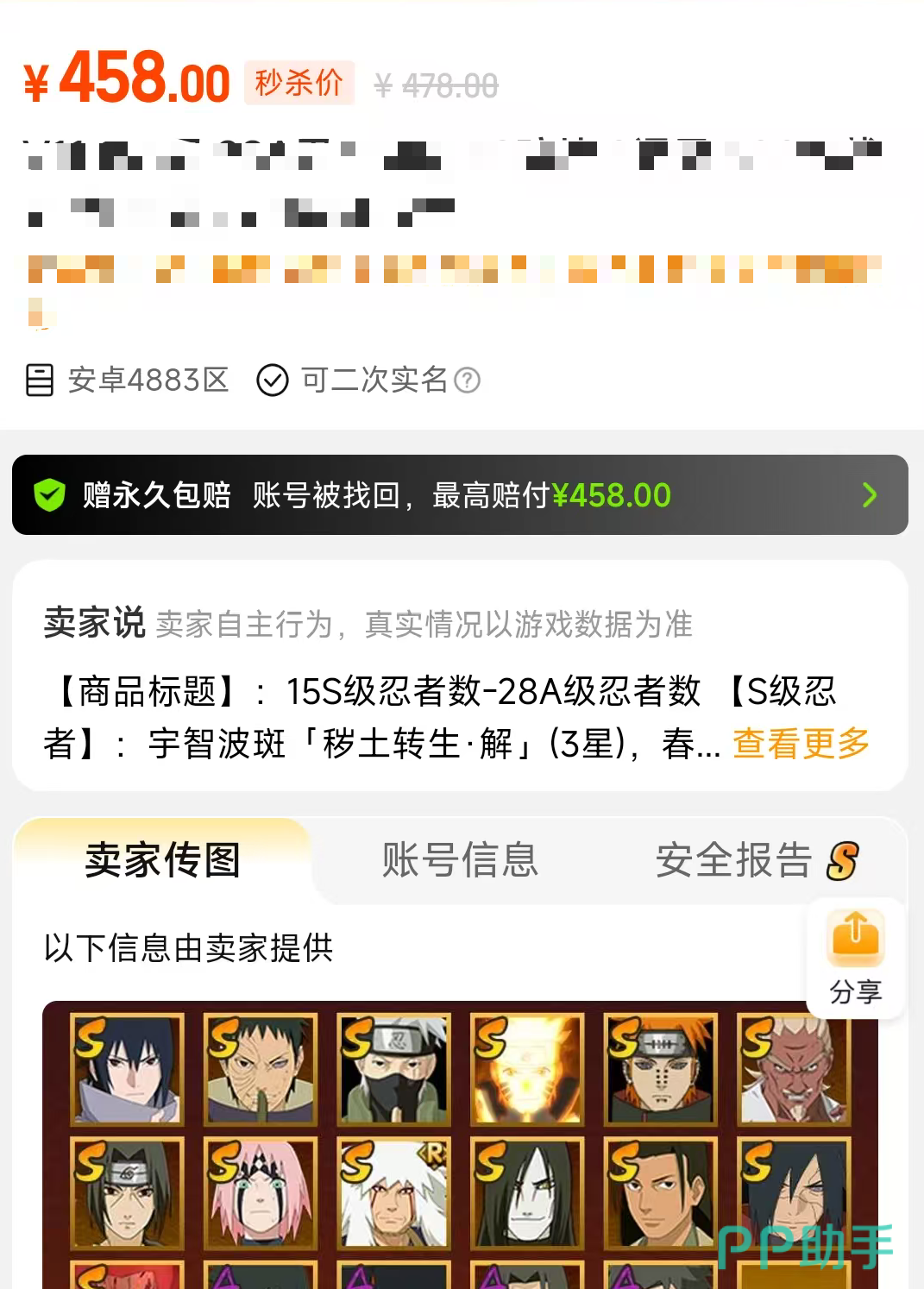Expand seller description via 查看更多
Image resolution: width=924 pixels, height=1289 pixels.
(801, 743)
